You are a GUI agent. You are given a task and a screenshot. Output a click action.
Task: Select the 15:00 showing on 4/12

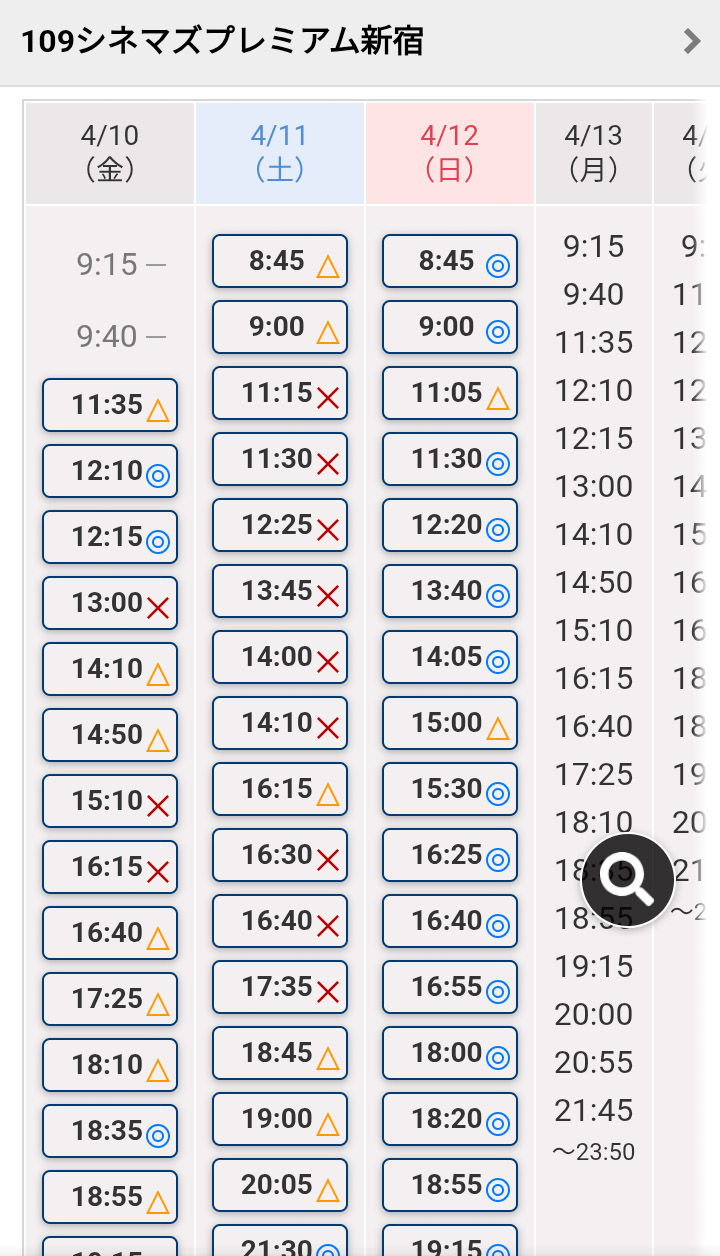[450, 723]
